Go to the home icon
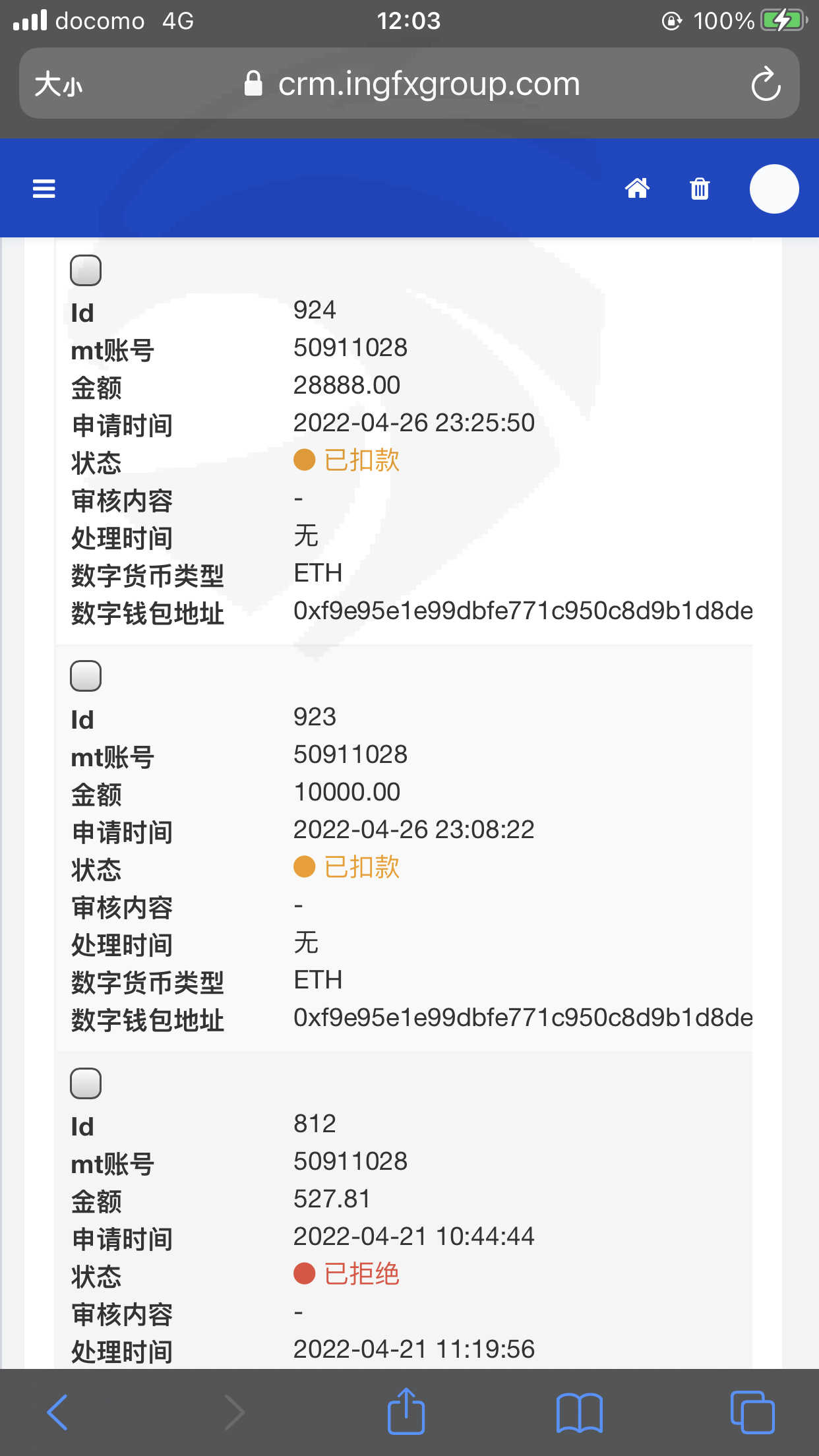The height and width of the screenshot is (1456, 819). (x=637, y=189)
